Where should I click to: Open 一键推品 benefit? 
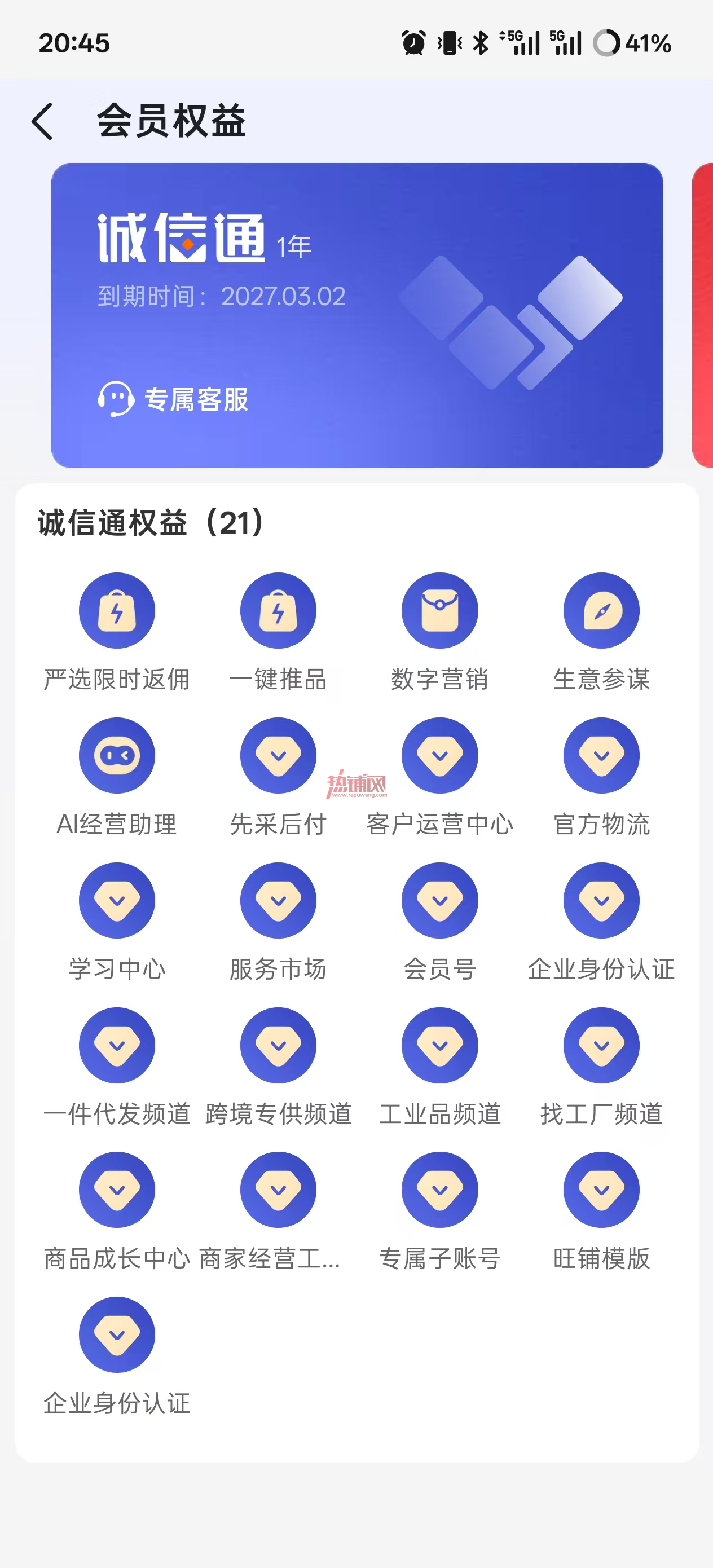pyautogui.click(x=278, y=632)
